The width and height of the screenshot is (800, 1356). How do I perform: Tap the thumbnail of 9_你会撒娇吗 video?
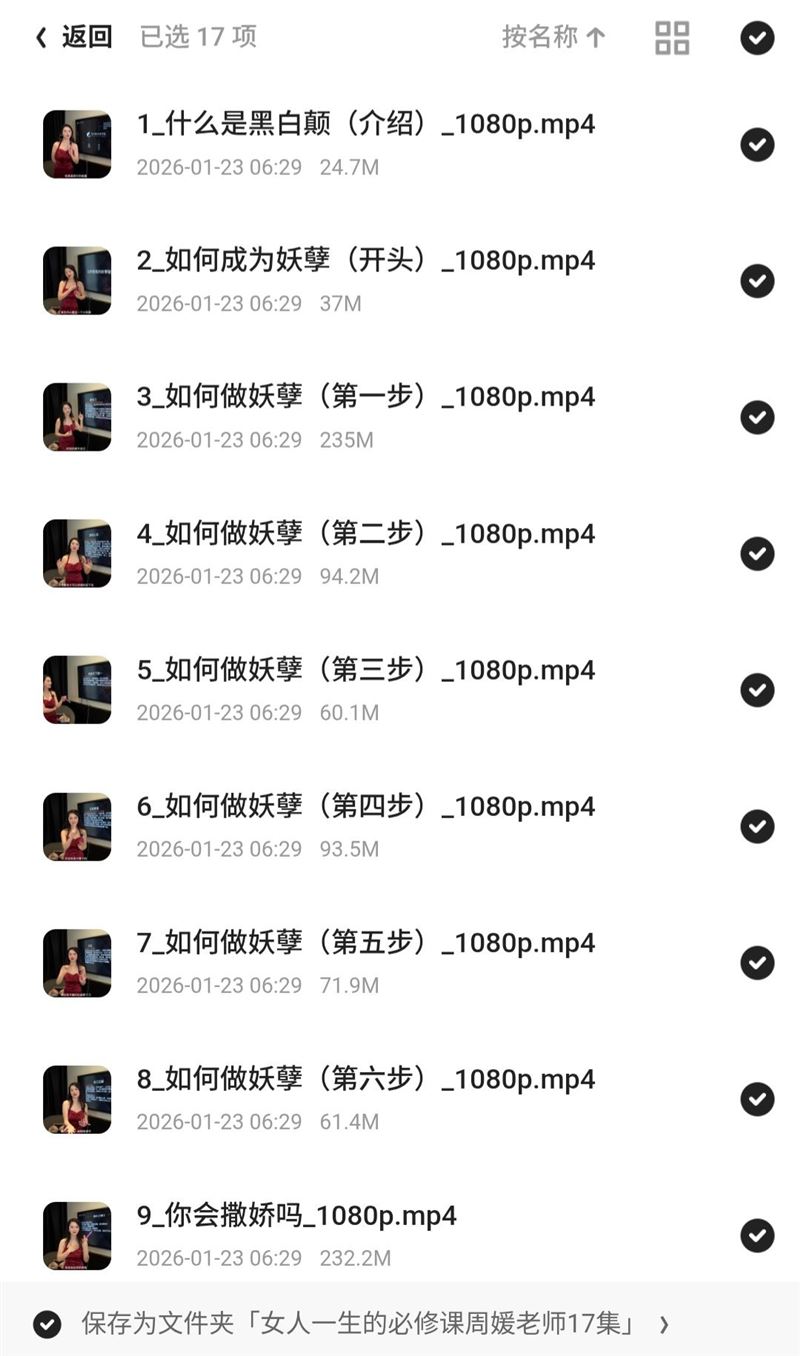point(76,1235)
